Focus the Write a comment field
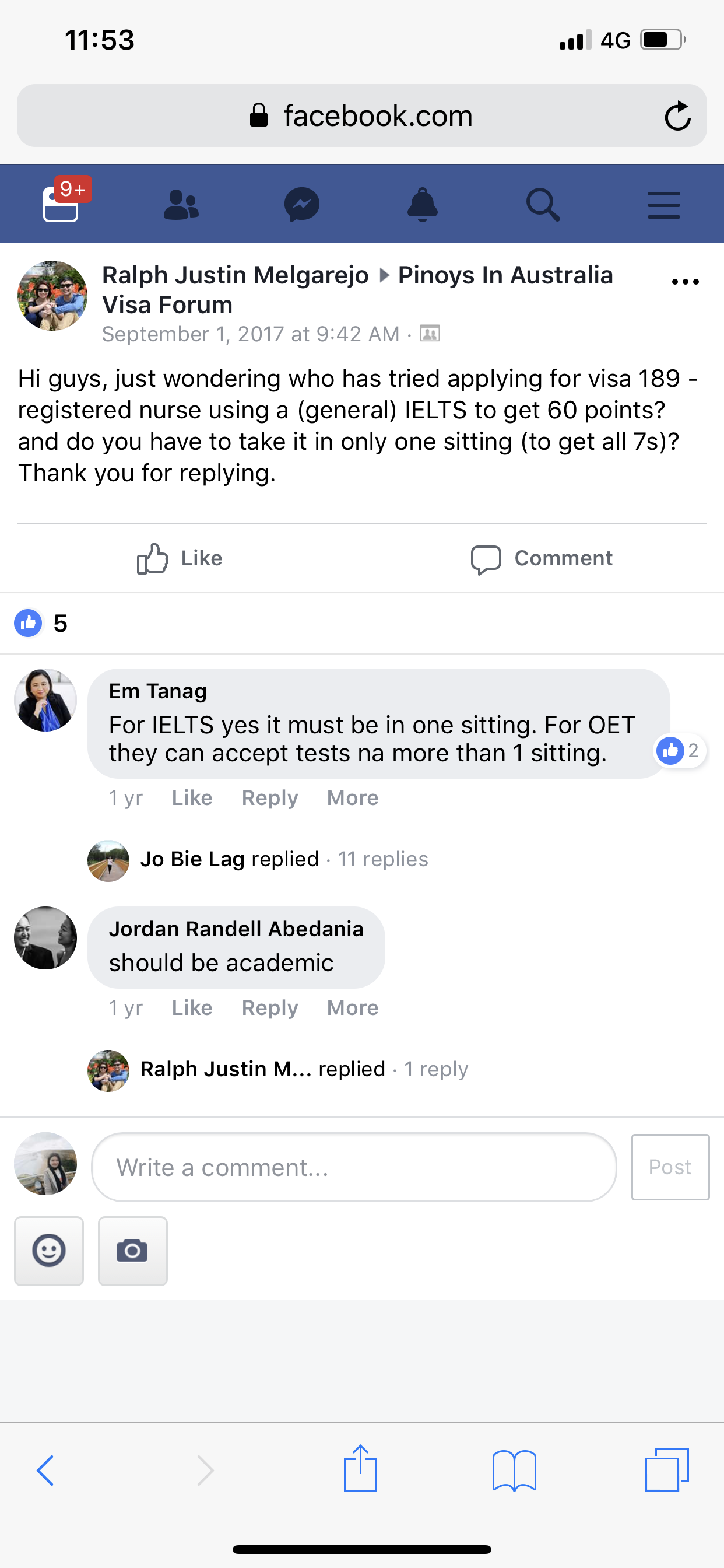The height and width of the screenshot is (1568, 724). click(354, 1167)
